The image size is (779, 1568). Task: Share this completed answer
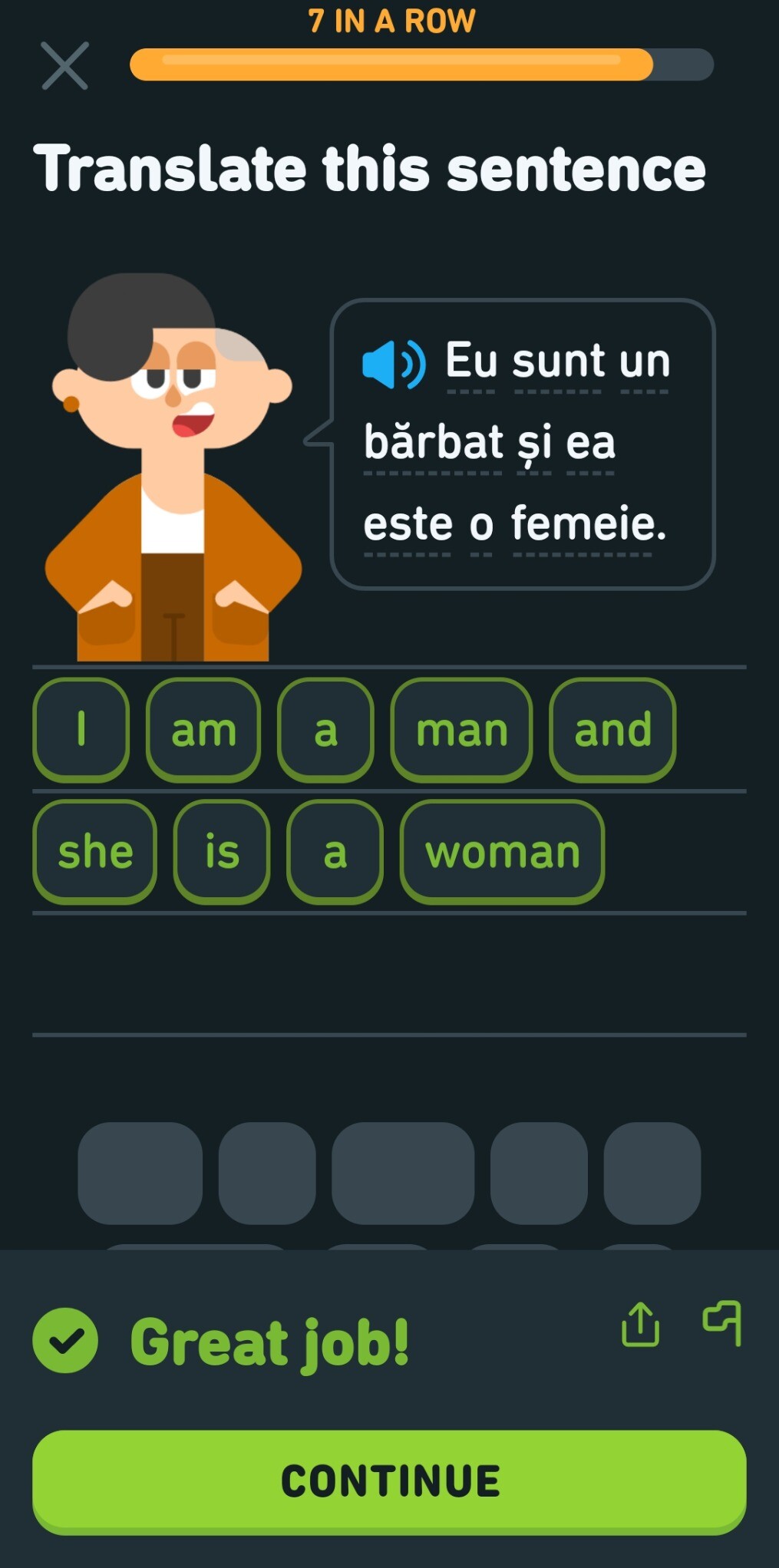click(x=640, y=1324)
